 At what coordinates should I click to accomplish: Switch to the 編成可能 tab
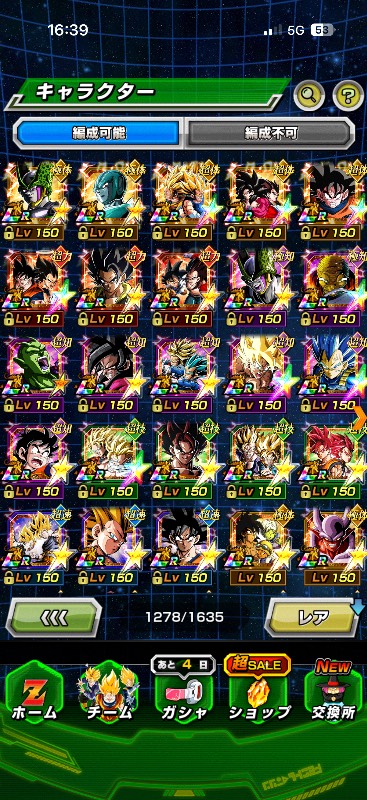tap(98, 133)
